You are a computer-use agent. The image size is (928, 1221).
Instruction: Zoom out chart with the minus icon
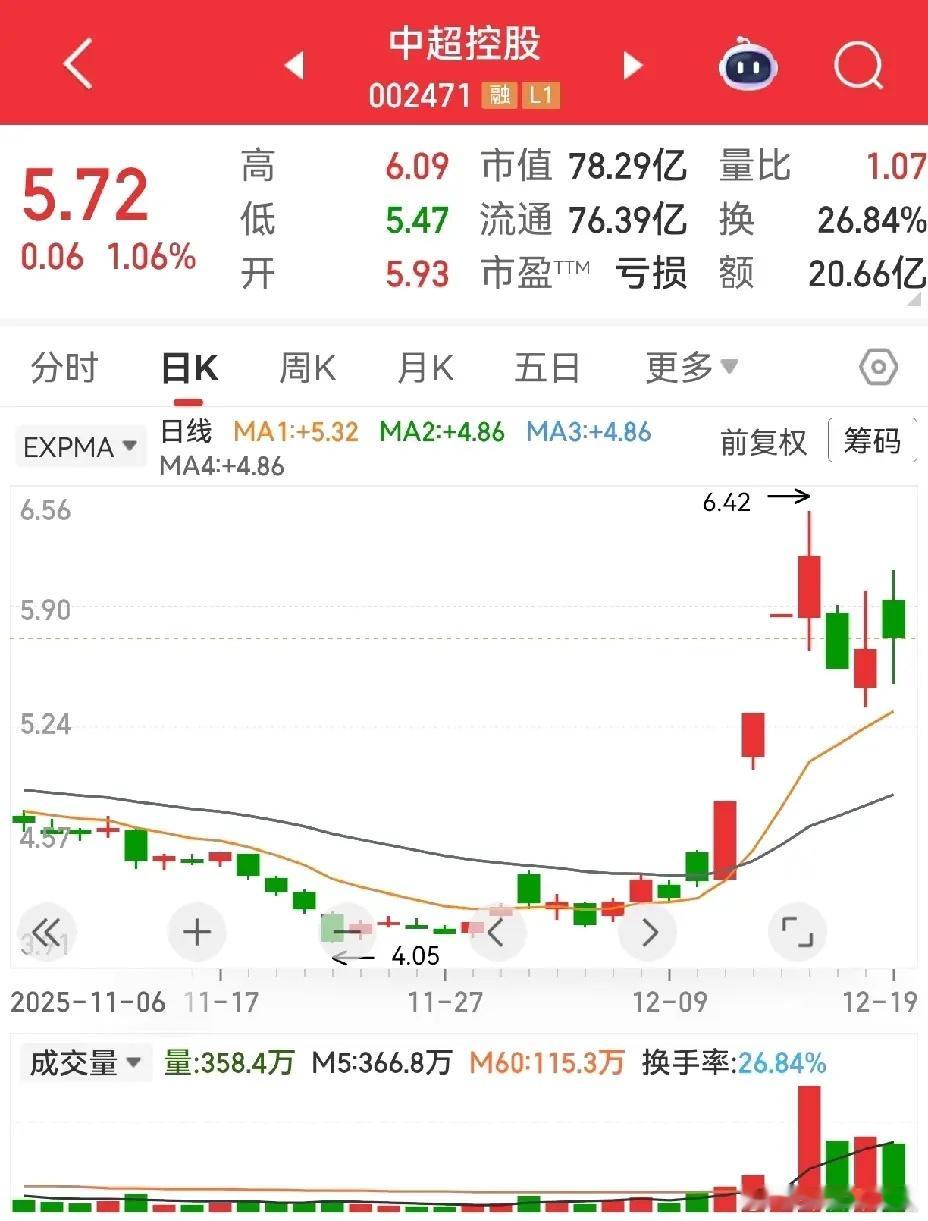pyautogui.click(x=347, y=931)
